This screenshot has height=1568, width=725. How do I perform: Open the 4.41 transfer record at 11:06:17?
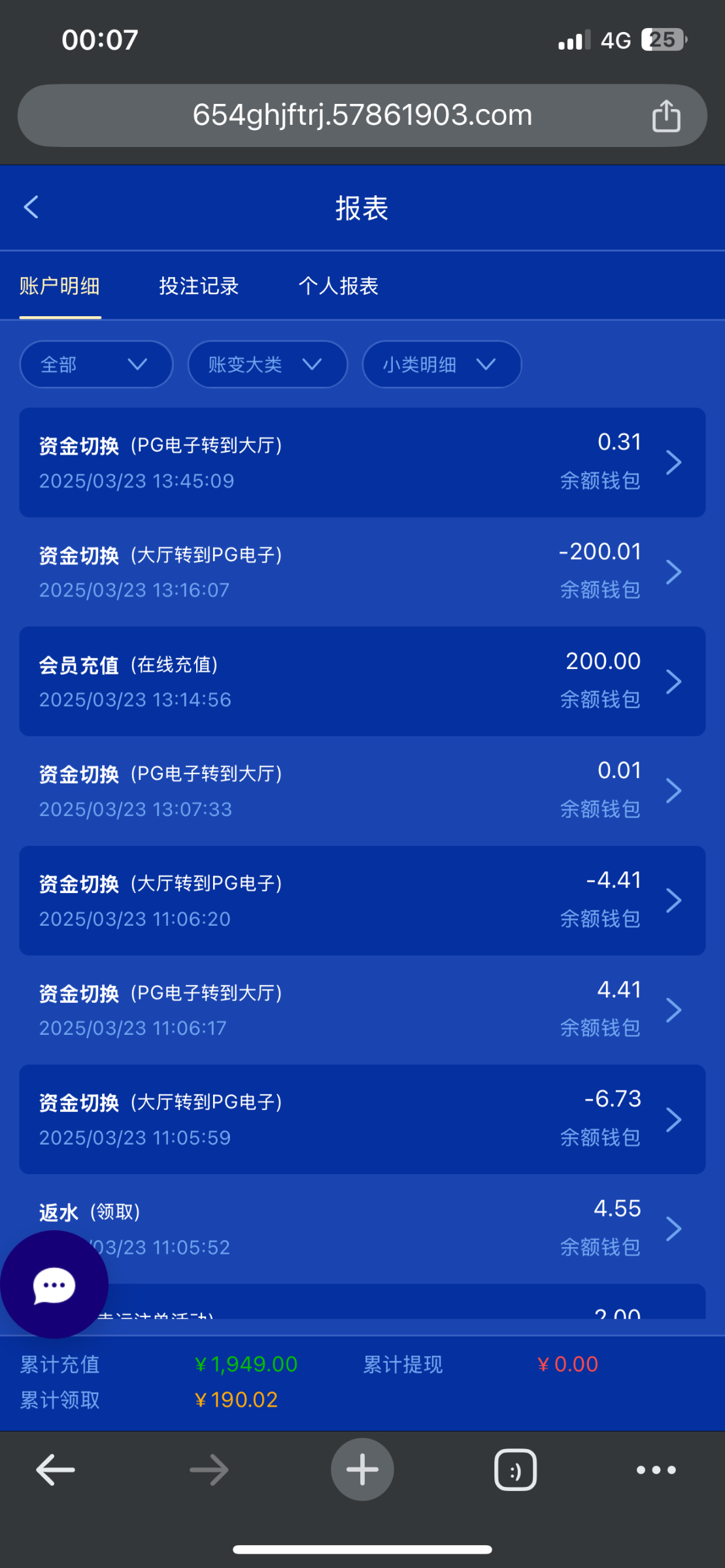tap(362, 1010)
